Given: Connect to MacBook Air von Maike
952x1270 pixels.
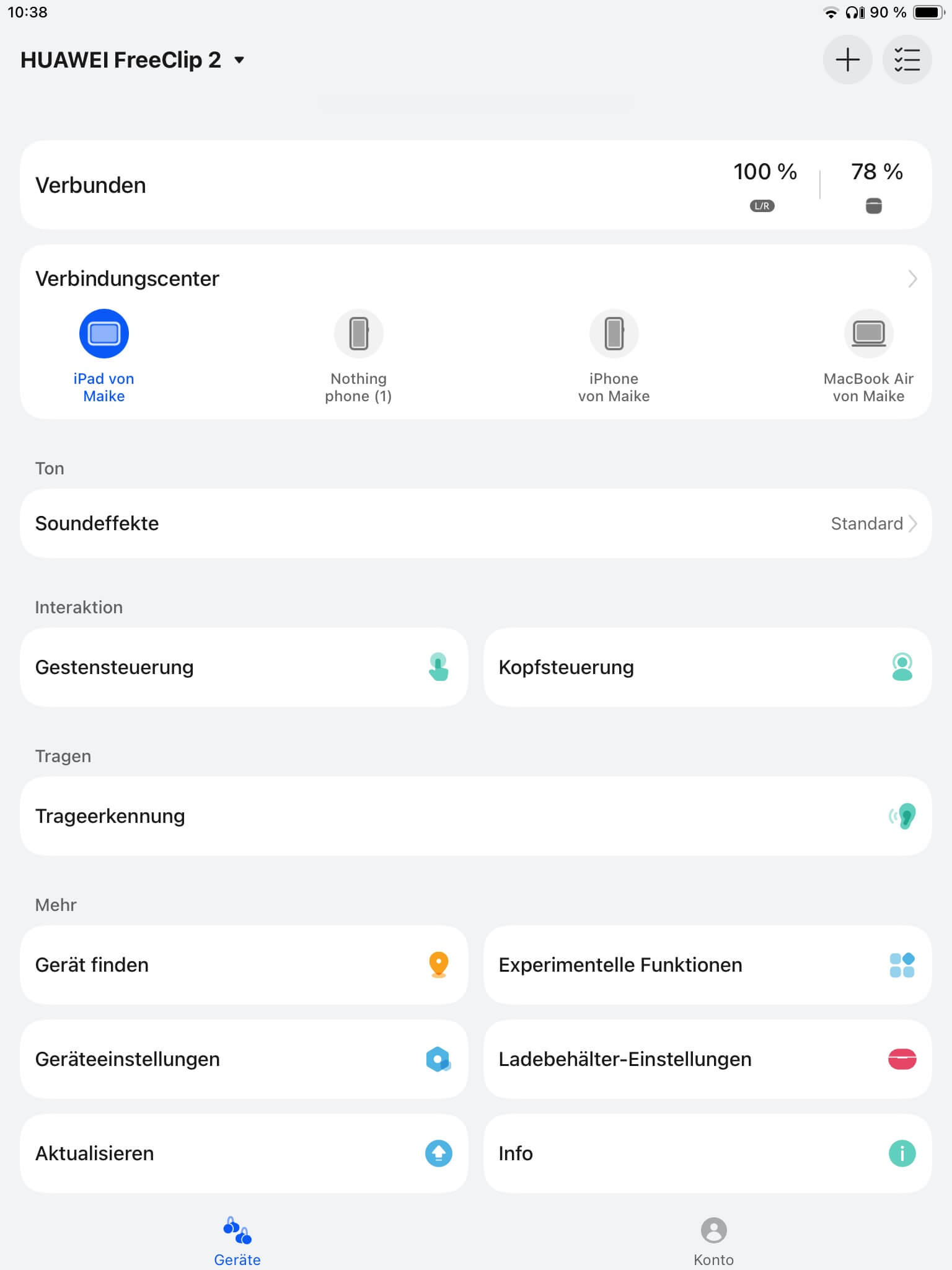Looking at the screenshot, I should point(868,334).
